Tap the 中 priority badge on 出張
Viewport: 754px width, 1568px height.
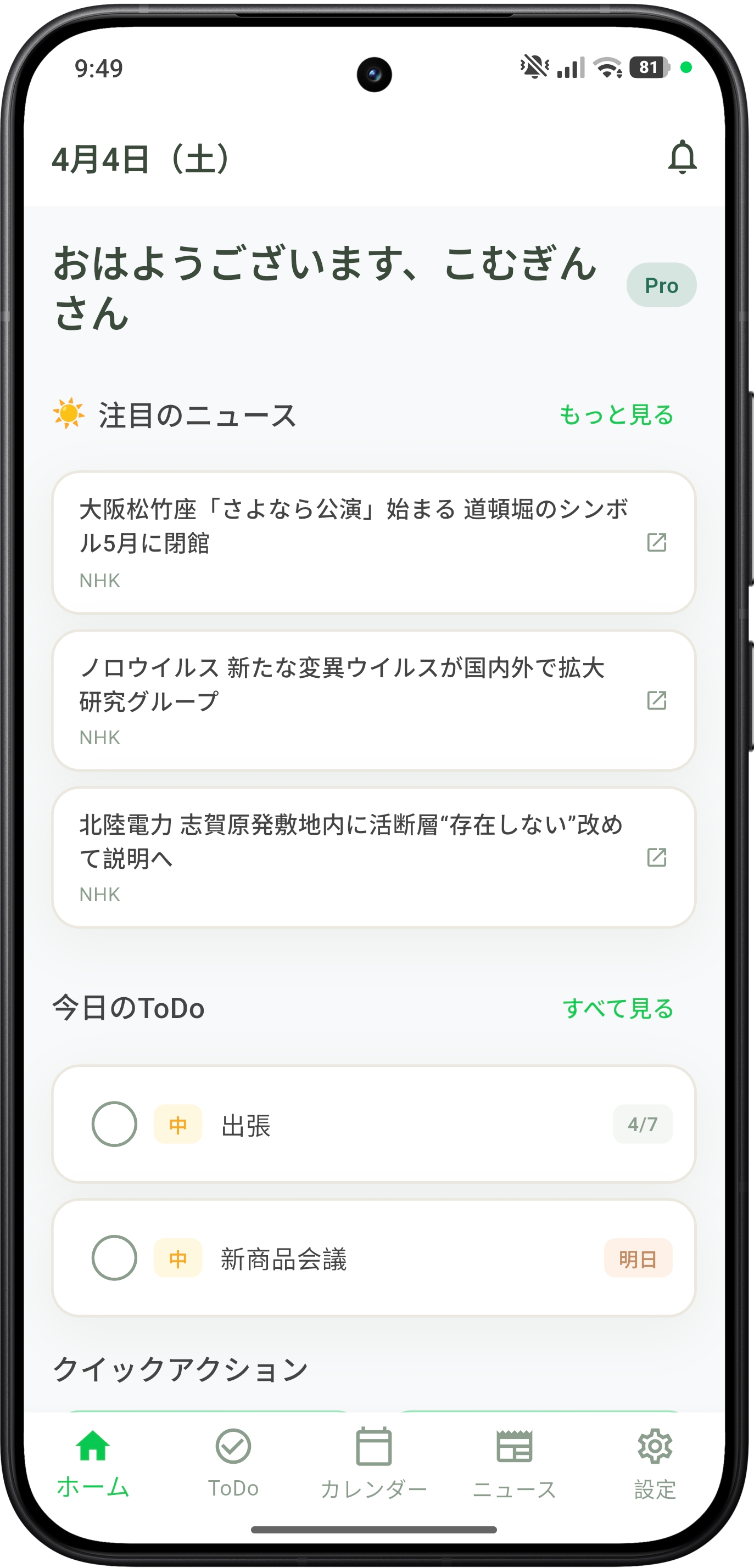coord(178,1124)
